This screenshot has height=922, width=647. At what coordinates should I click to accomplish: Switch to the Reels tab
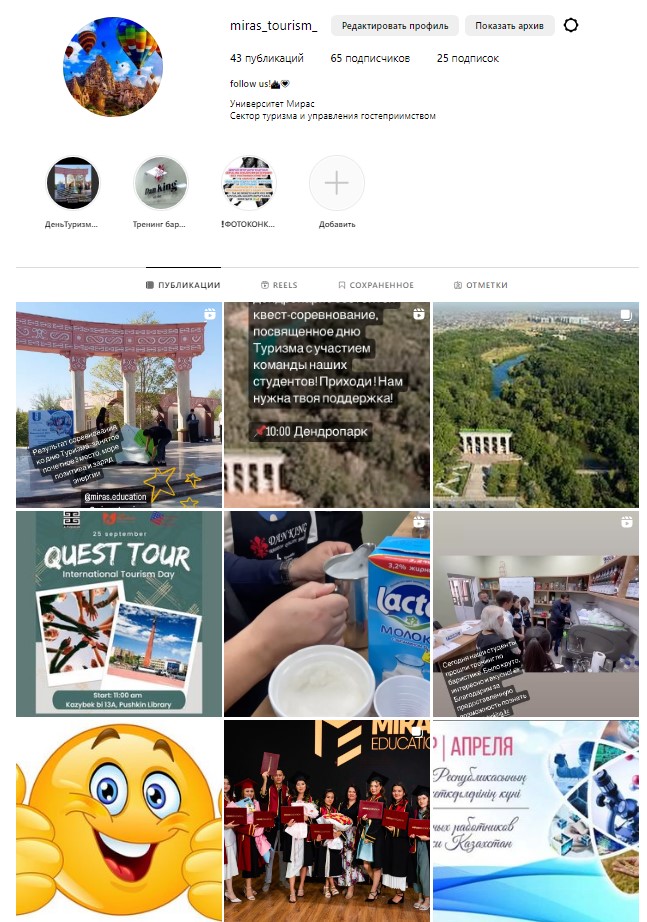point(278,285)
